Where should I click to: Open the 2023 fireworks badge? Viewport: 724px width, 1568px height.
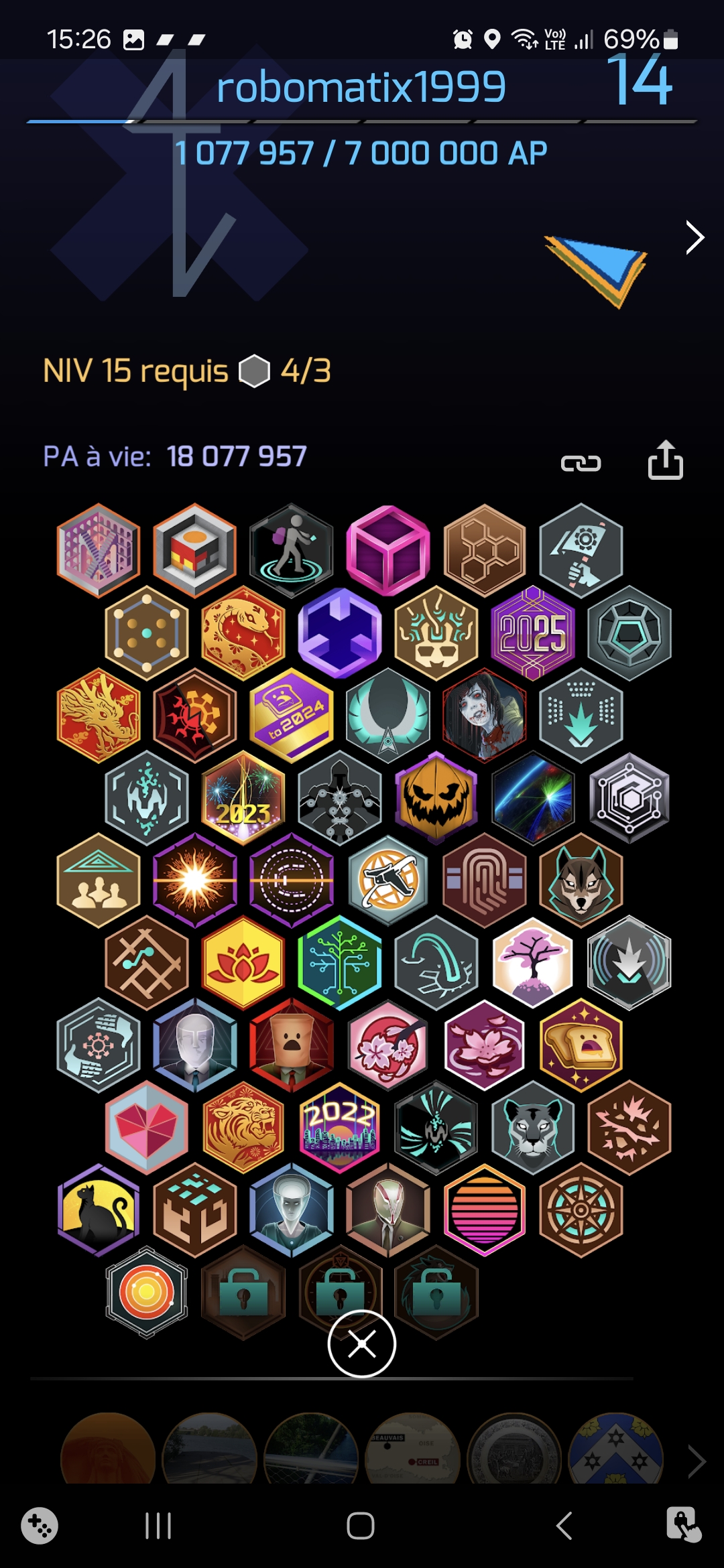coord(243,797)
